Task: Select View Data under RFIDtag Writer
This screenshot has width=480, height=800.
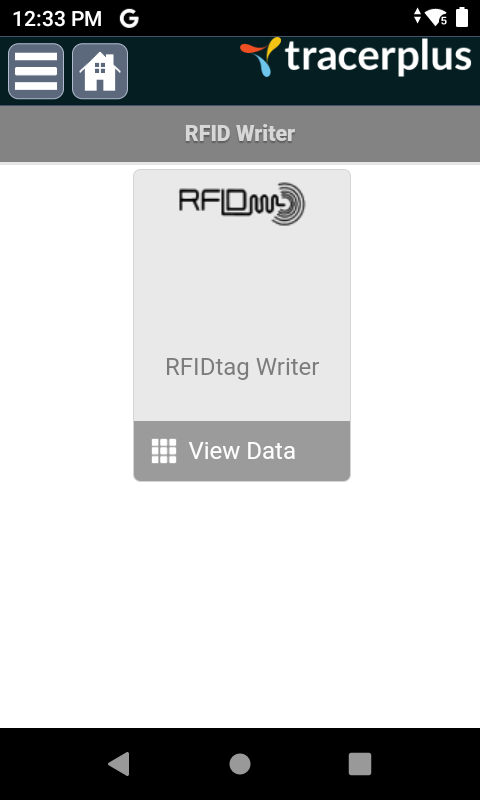Action: click(x=242, y=451)
